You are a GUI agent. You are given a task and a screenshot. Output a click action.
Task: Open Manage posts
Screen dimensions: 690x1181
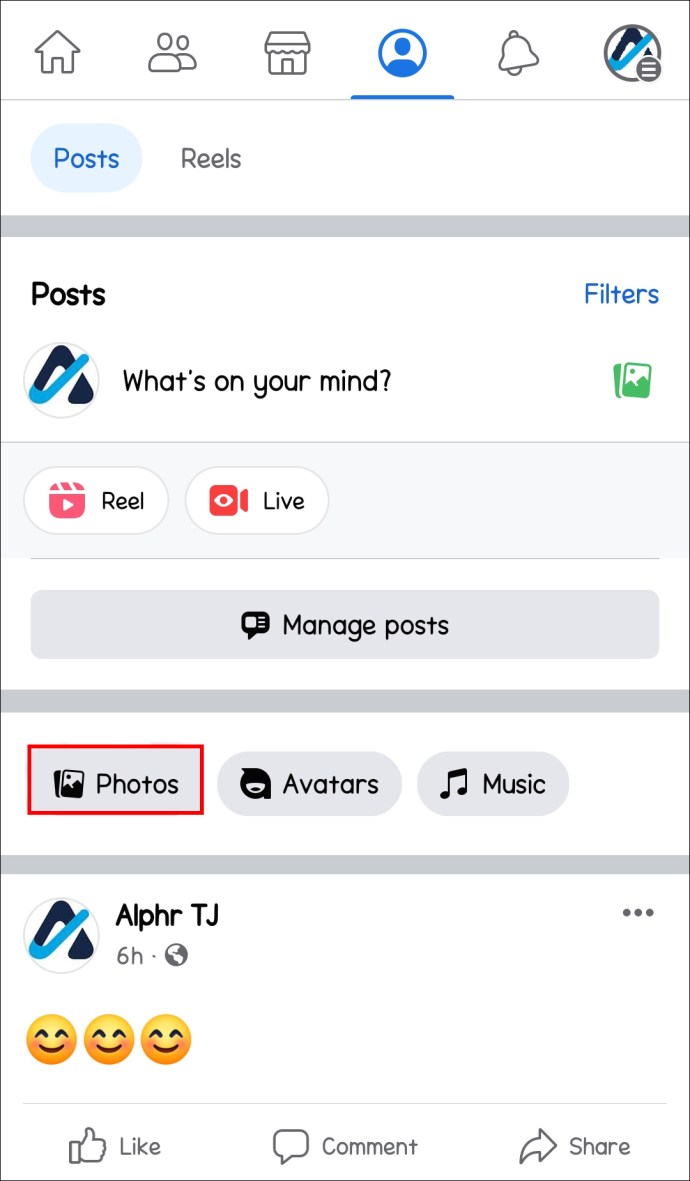point(345,624)
